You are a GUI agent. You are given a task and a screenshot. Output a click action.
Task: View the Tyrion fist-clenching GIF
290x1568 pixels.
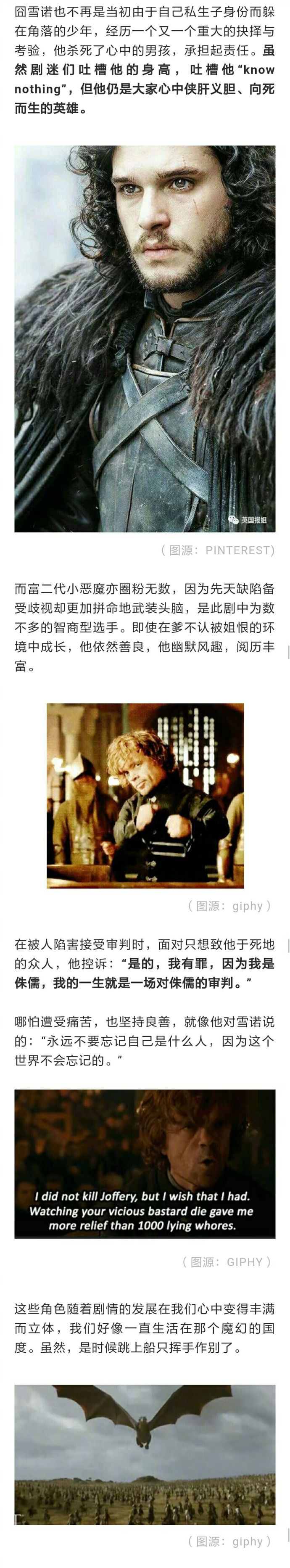145,796
